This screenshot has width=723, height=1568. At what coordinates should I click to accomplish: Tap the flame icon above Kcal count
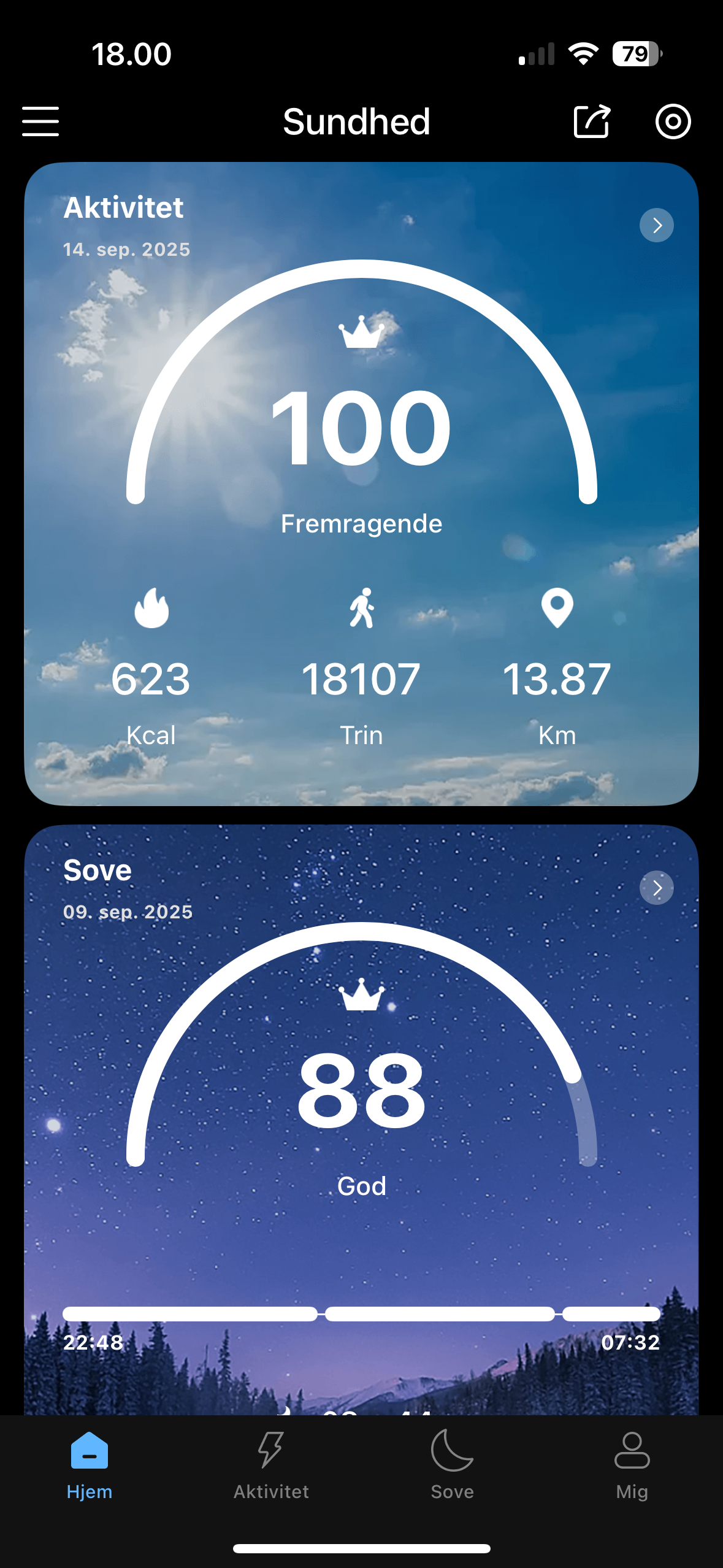coord(151,609)
